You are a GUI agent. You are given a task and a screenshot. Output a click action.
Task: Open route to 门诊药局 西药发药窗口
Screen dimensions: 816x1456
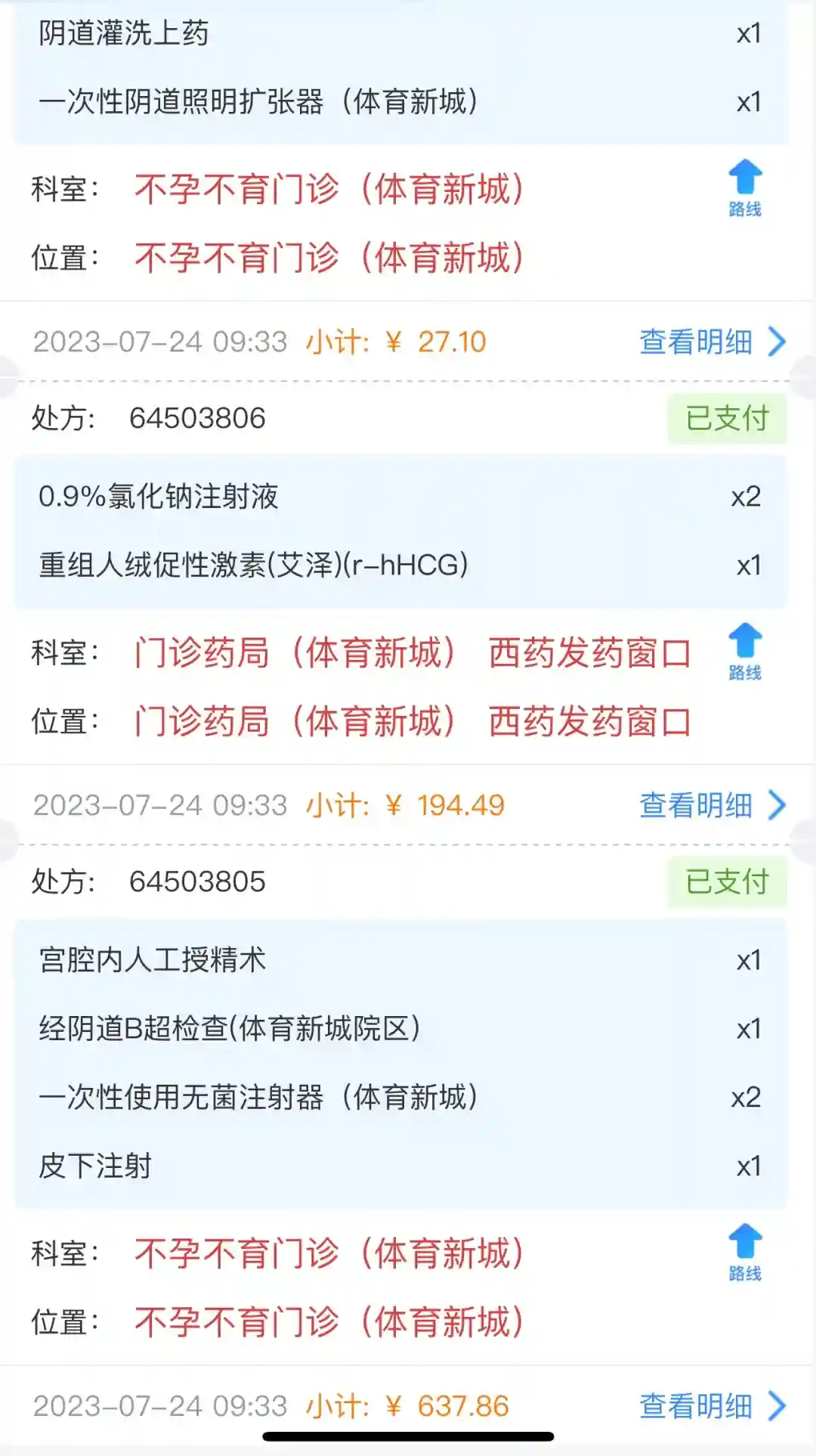(x=745, y=651)
